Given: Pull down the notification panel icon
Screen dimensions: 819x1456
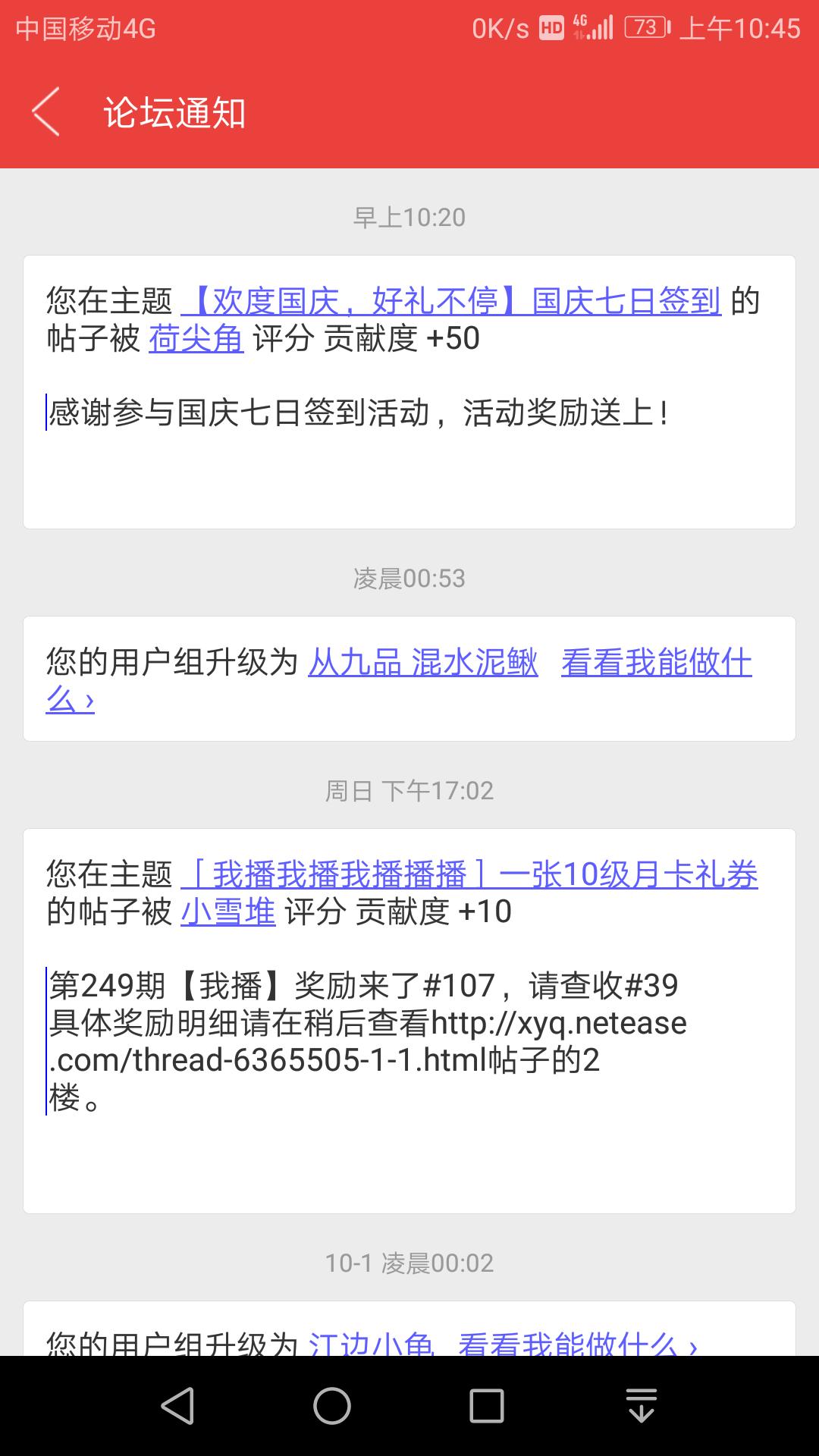Looking at the screenshot, I should coord(642,1407).
